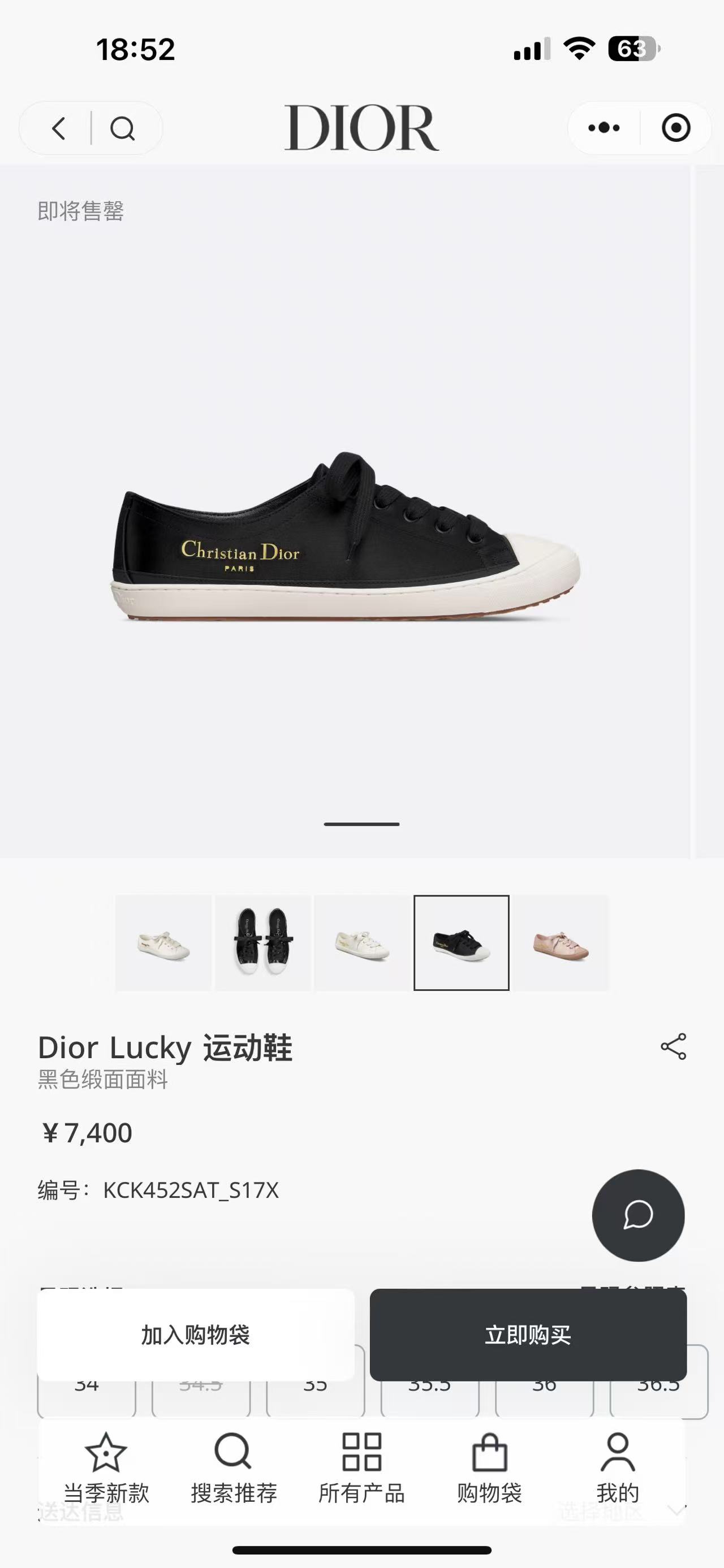The width and height of the screenshot is (724, 1568).
Task: Click the back arrow in the top bar
Action: coord(58,128)
